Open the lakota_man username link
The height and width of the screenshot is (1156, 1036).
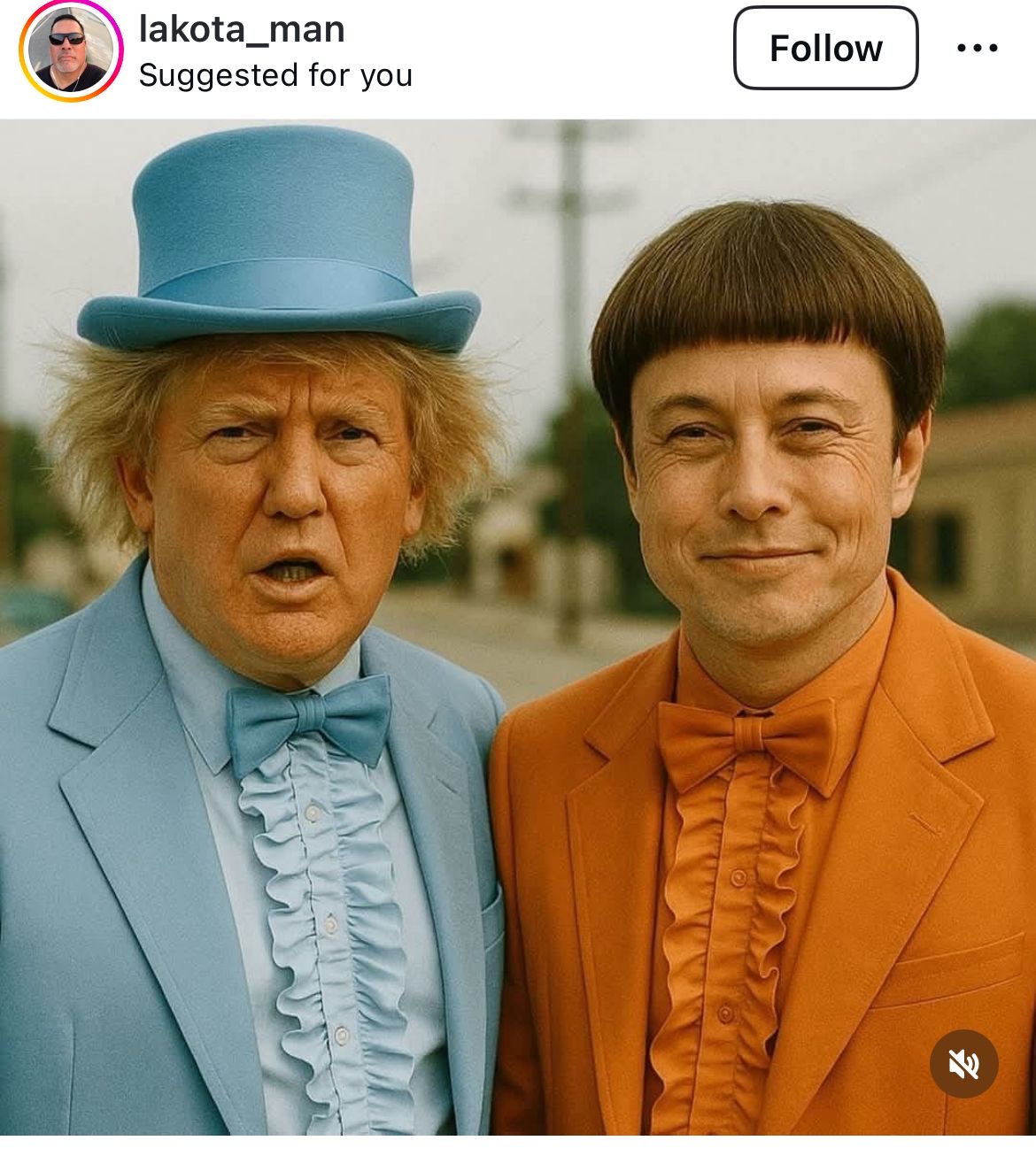point(242,29)
